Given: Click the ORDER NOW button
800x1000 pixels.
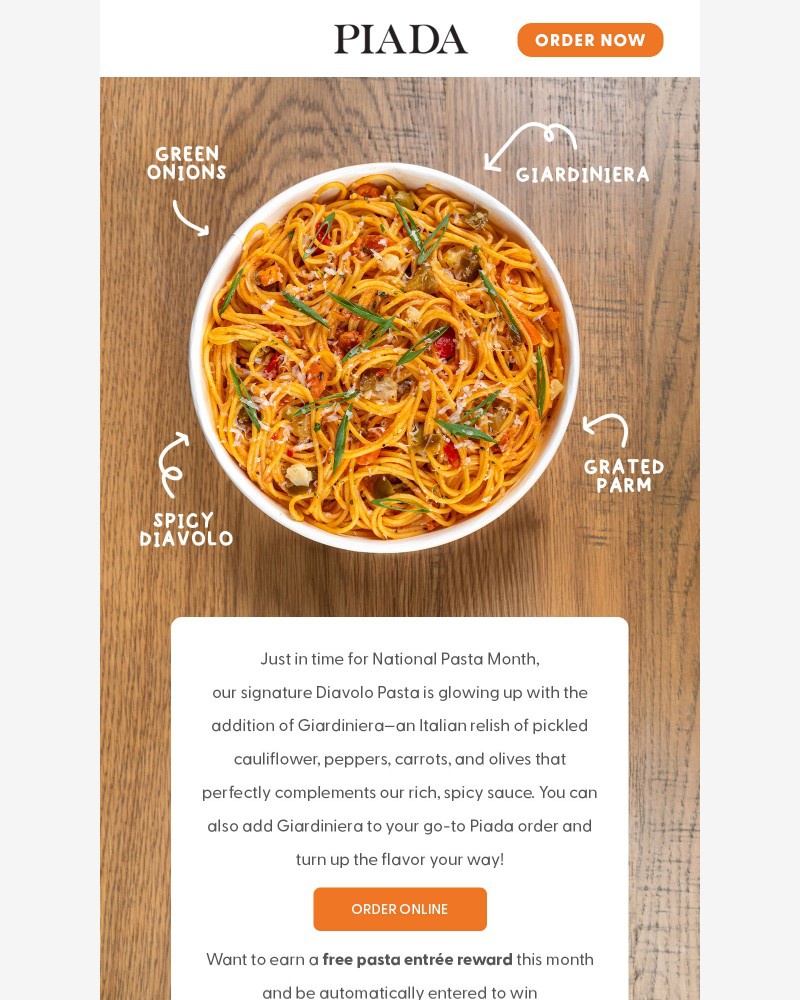Looking at the screenshot, I should pyautogui.click(x=590, y=40).
